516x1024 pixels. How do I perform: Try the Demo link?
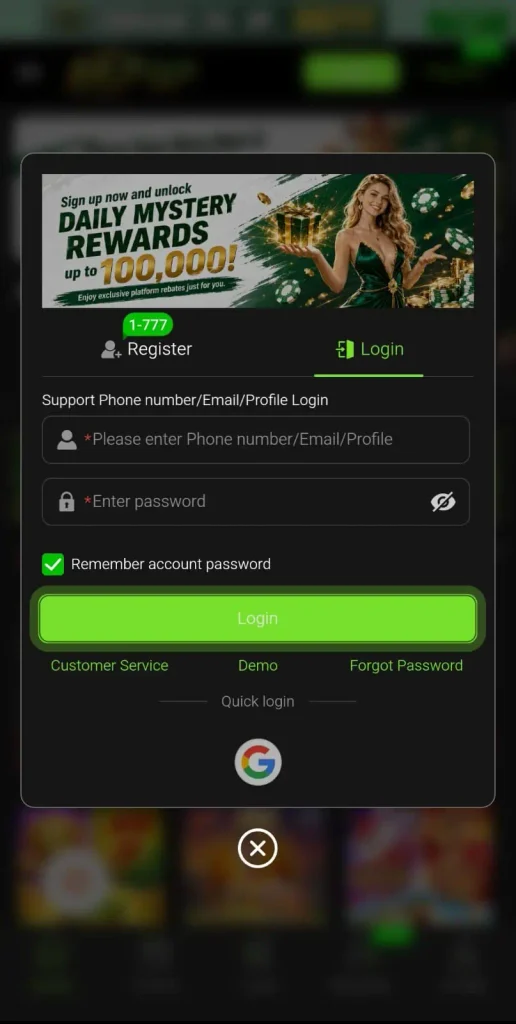(x=257, y=665)
